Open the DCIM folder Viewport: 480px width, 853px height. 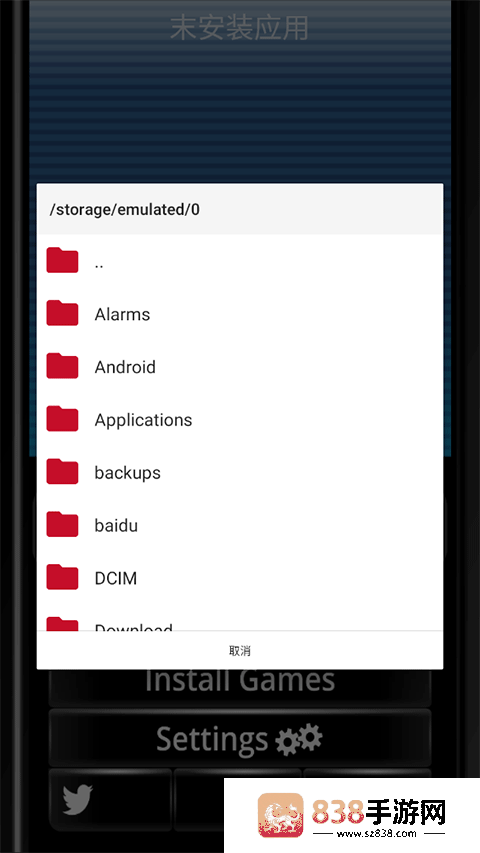(239, 578)
